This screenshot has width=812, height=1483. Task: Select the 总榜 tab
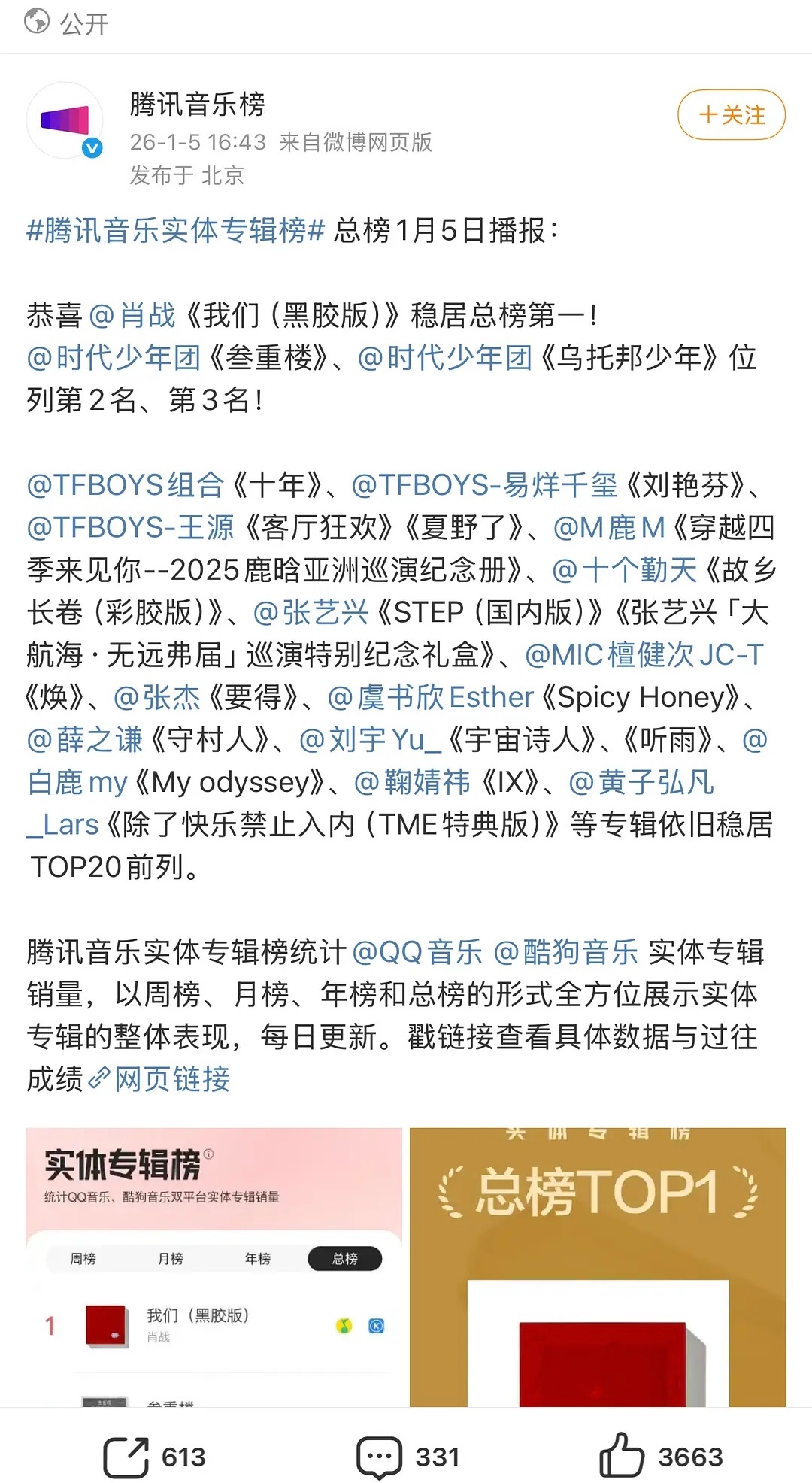coord(344,1257)
